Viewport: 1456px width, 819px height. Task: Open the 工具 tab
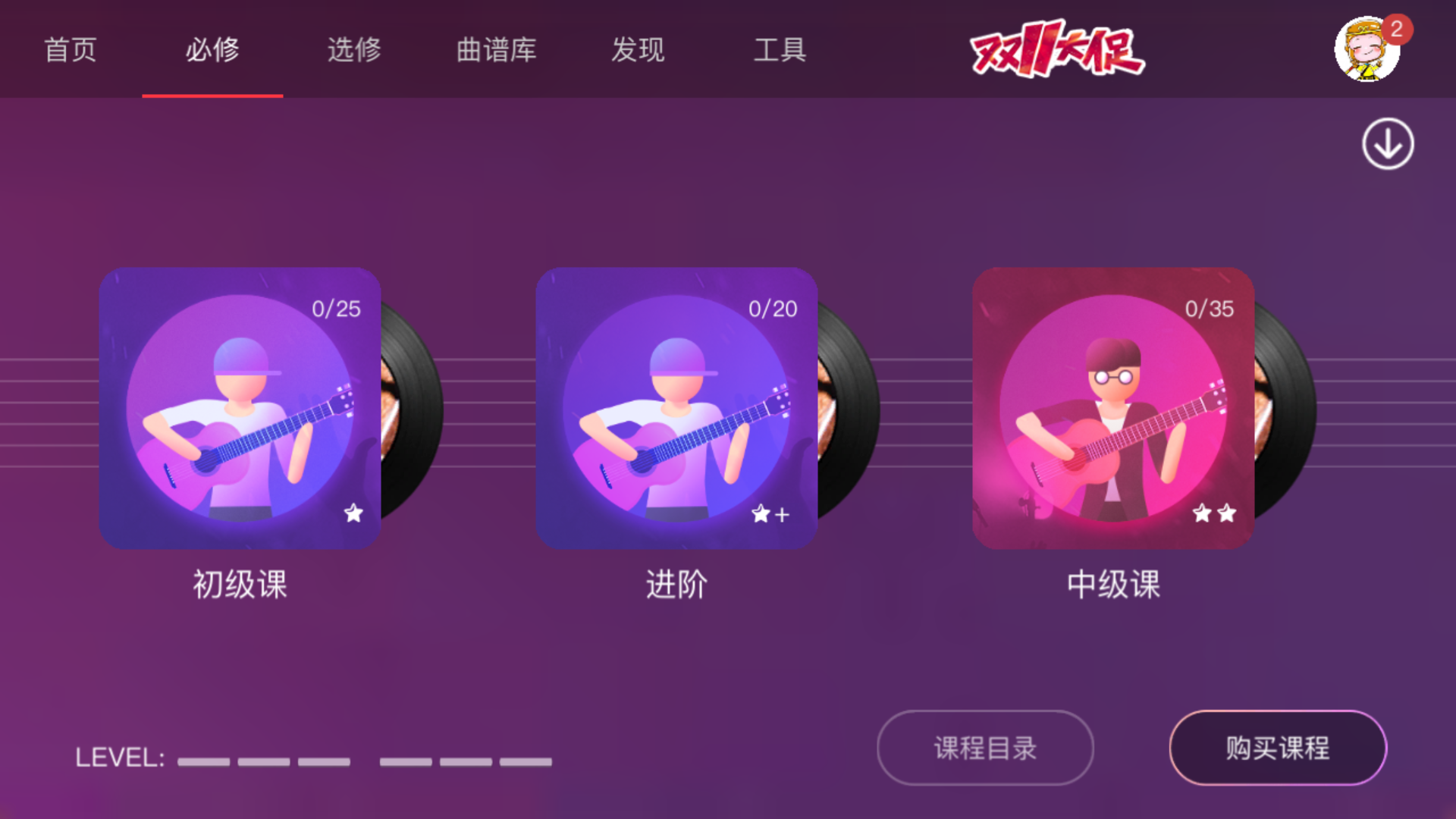[780, 50]
